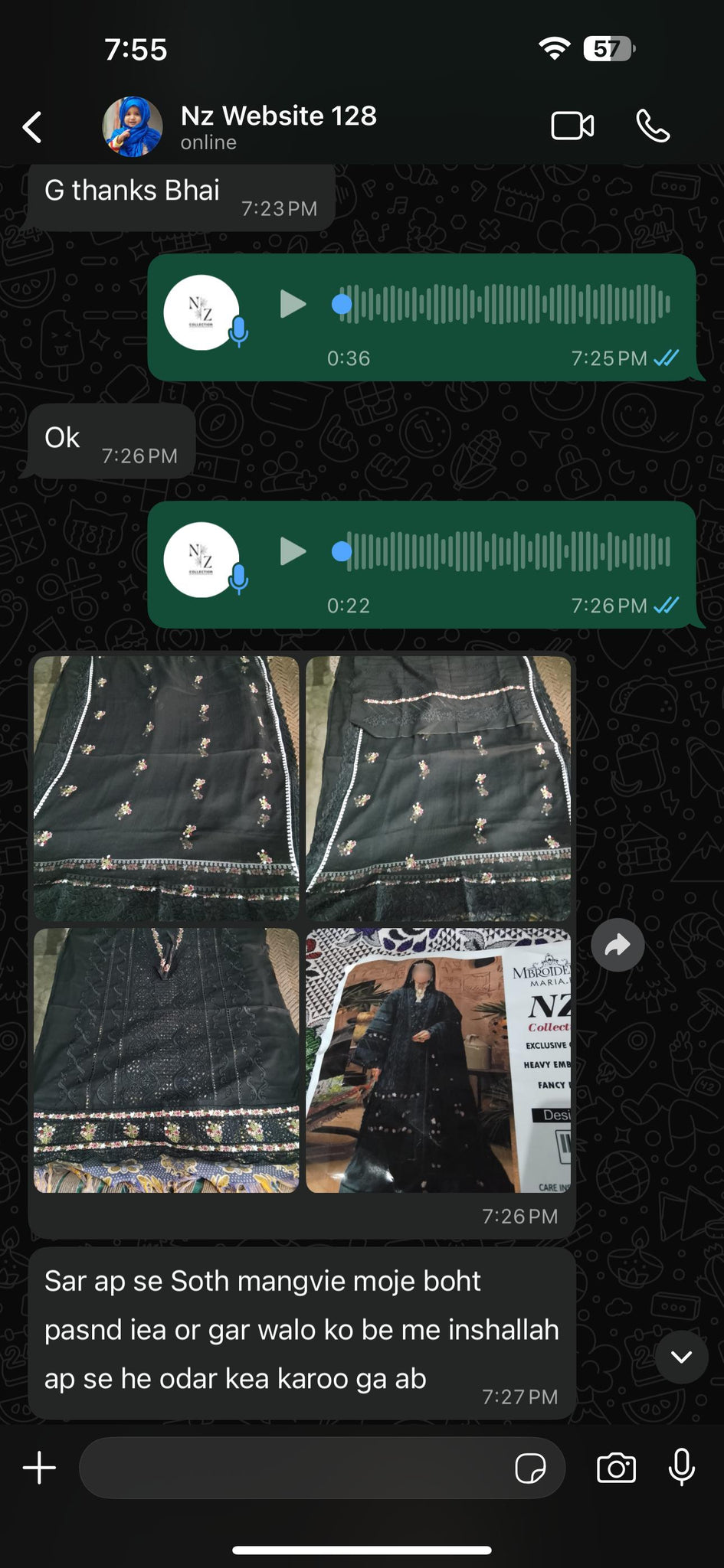
Task: Open the attachment plus menu
Action: [x=39, y=1468]
